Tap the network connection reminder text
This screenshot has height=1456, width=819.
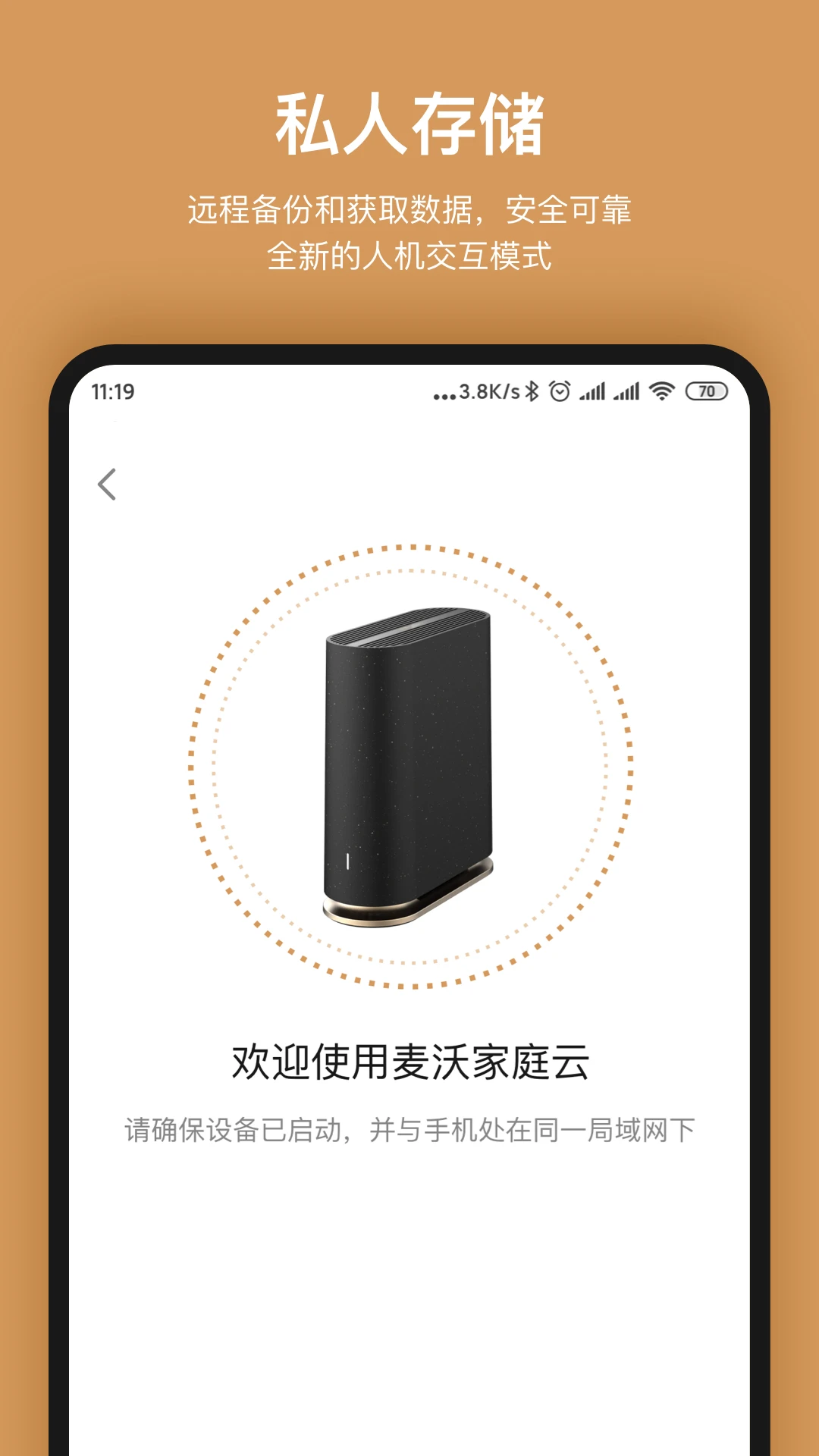pos(409,1129)
